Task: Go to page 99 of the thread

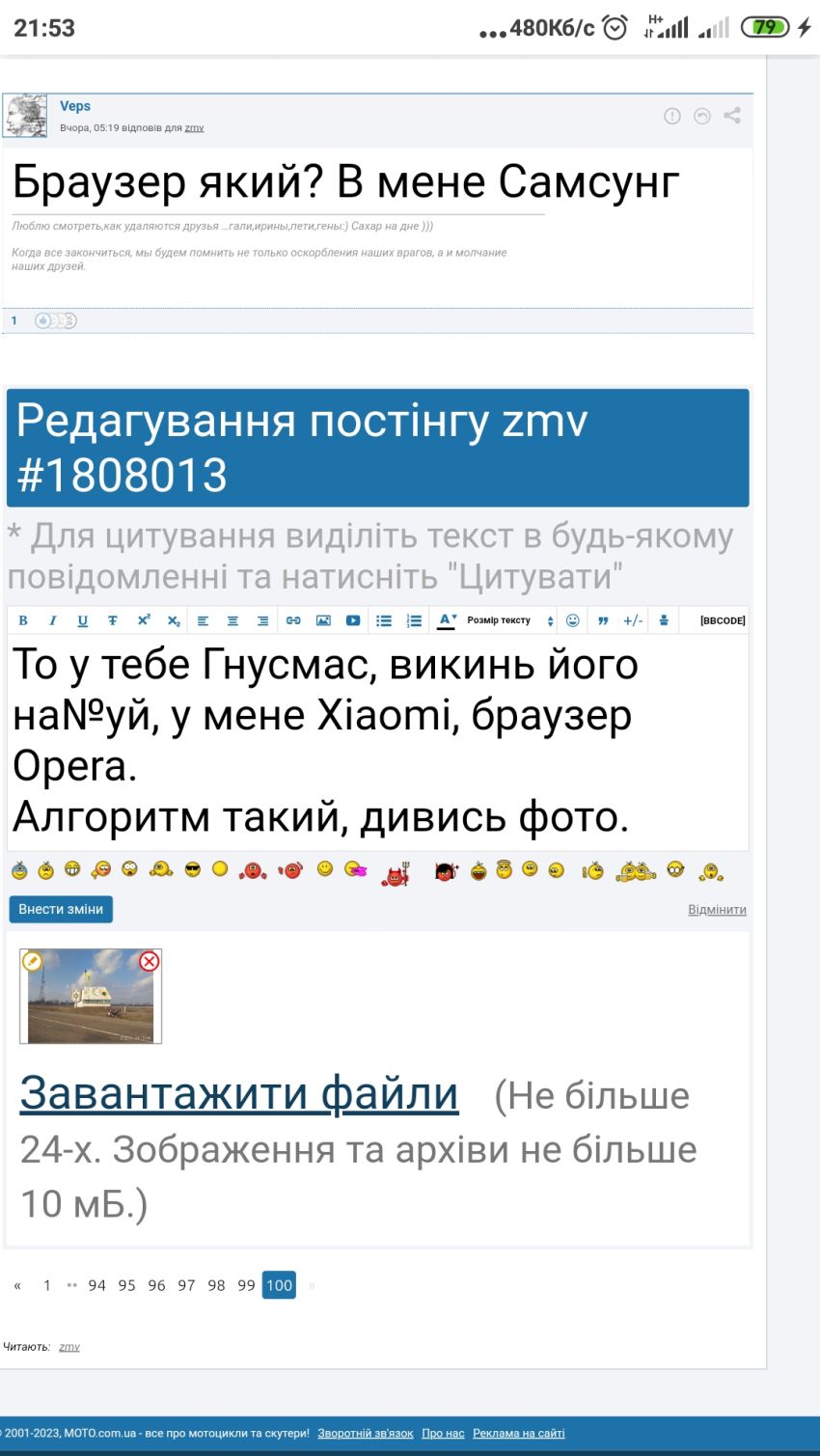Action: click(x=246, y=1285)
